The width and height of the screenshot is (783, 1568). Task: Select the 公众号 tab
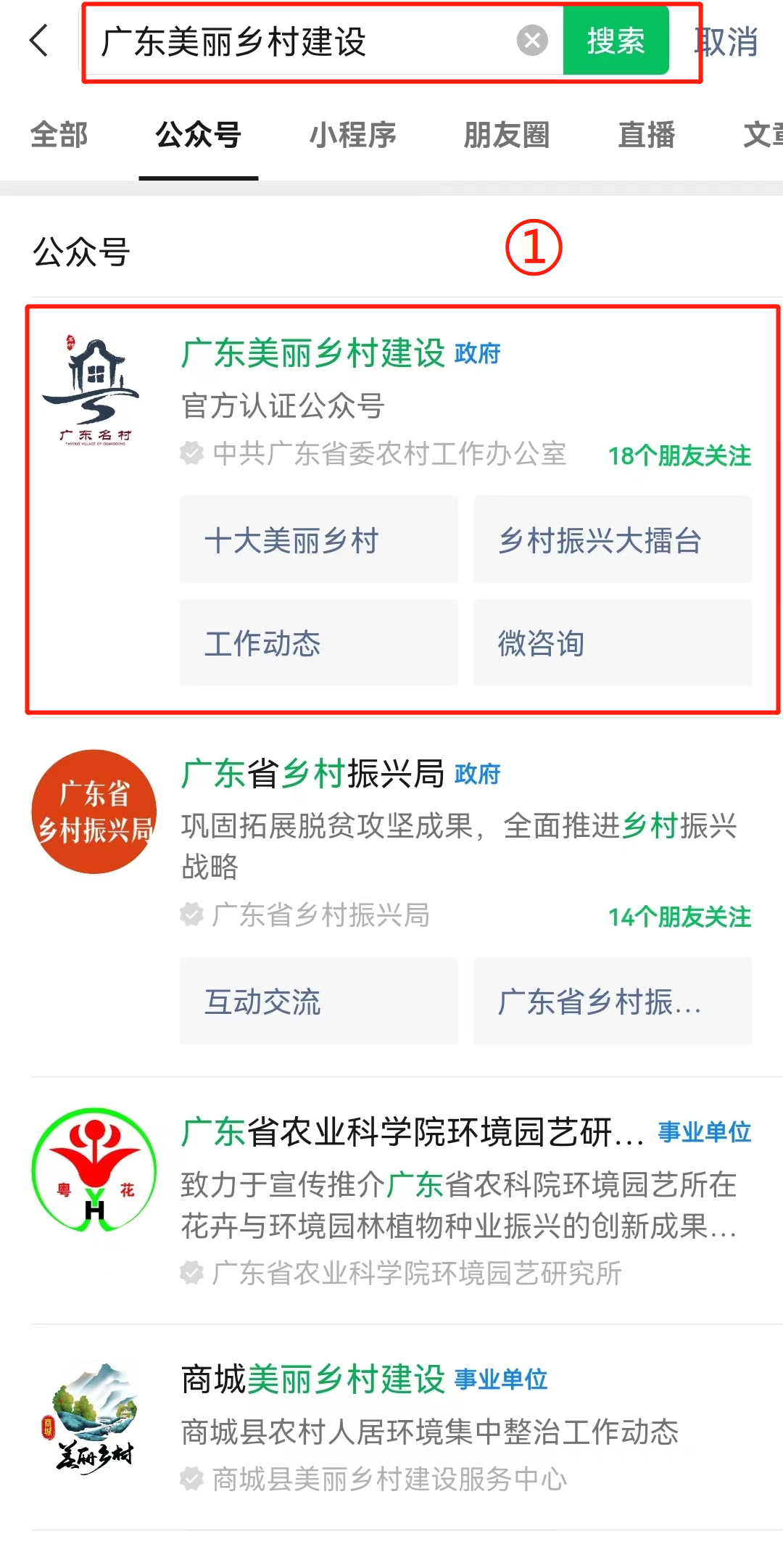pos(198,135)
